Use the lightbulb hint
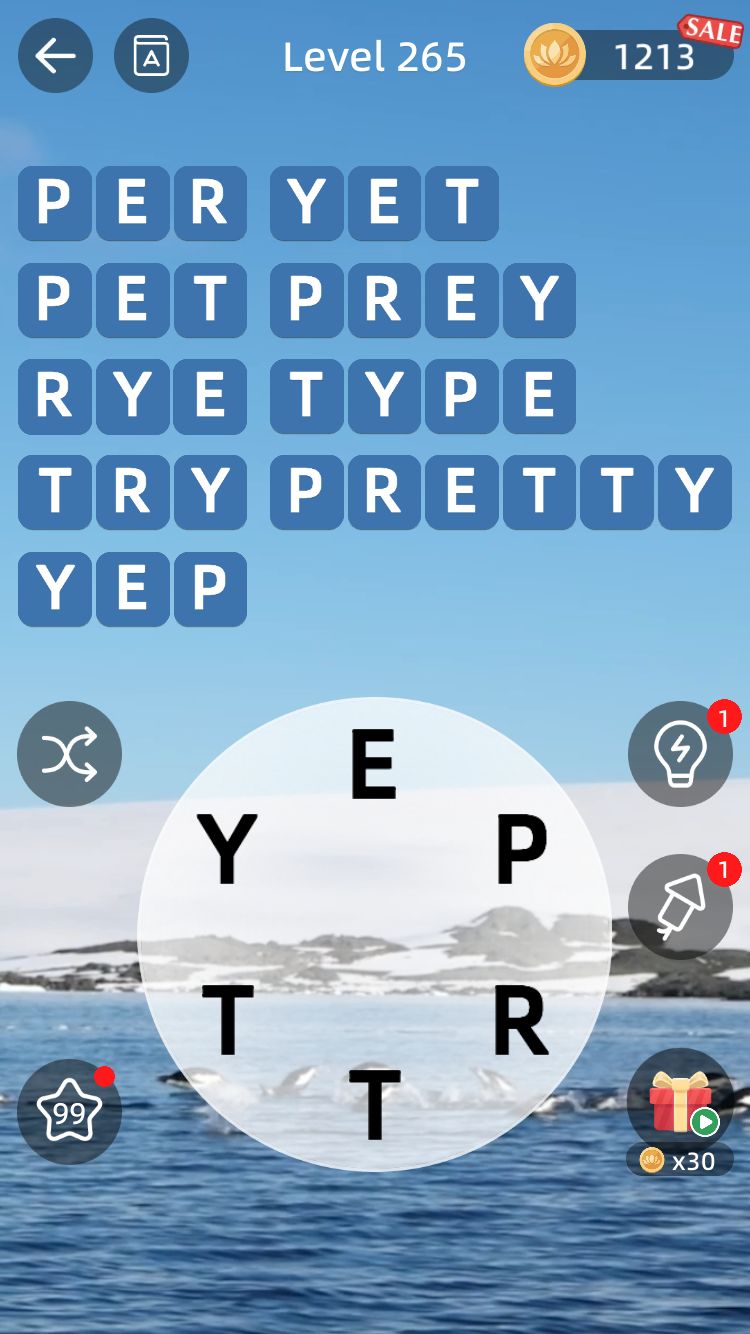 [x=680, y=754]
